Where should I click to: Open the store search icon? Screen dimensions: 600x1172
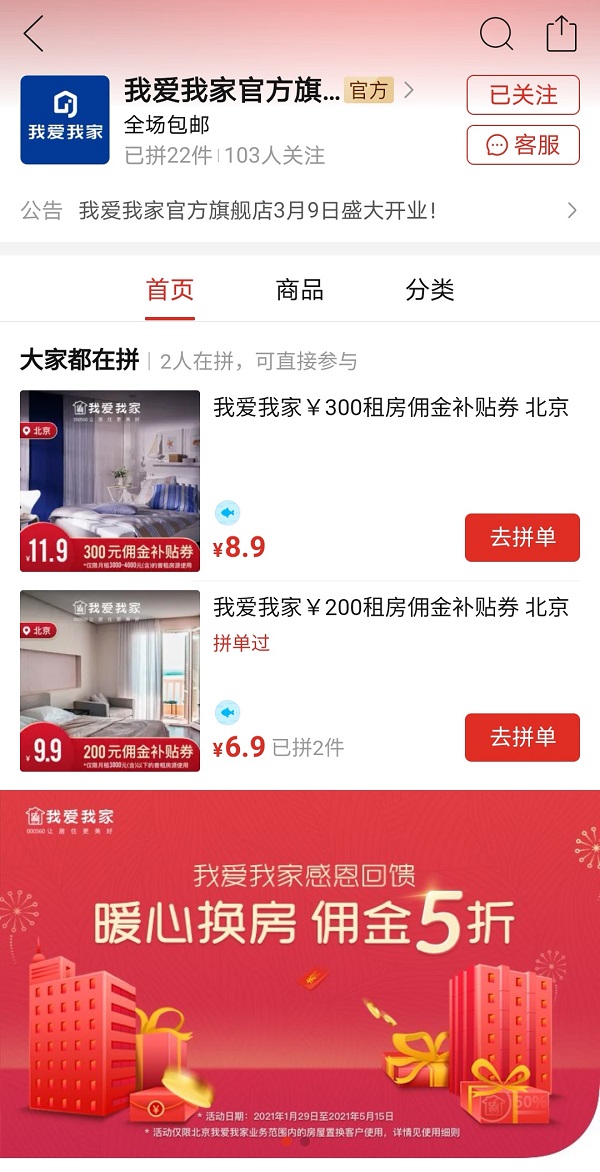tap(496, 34)
